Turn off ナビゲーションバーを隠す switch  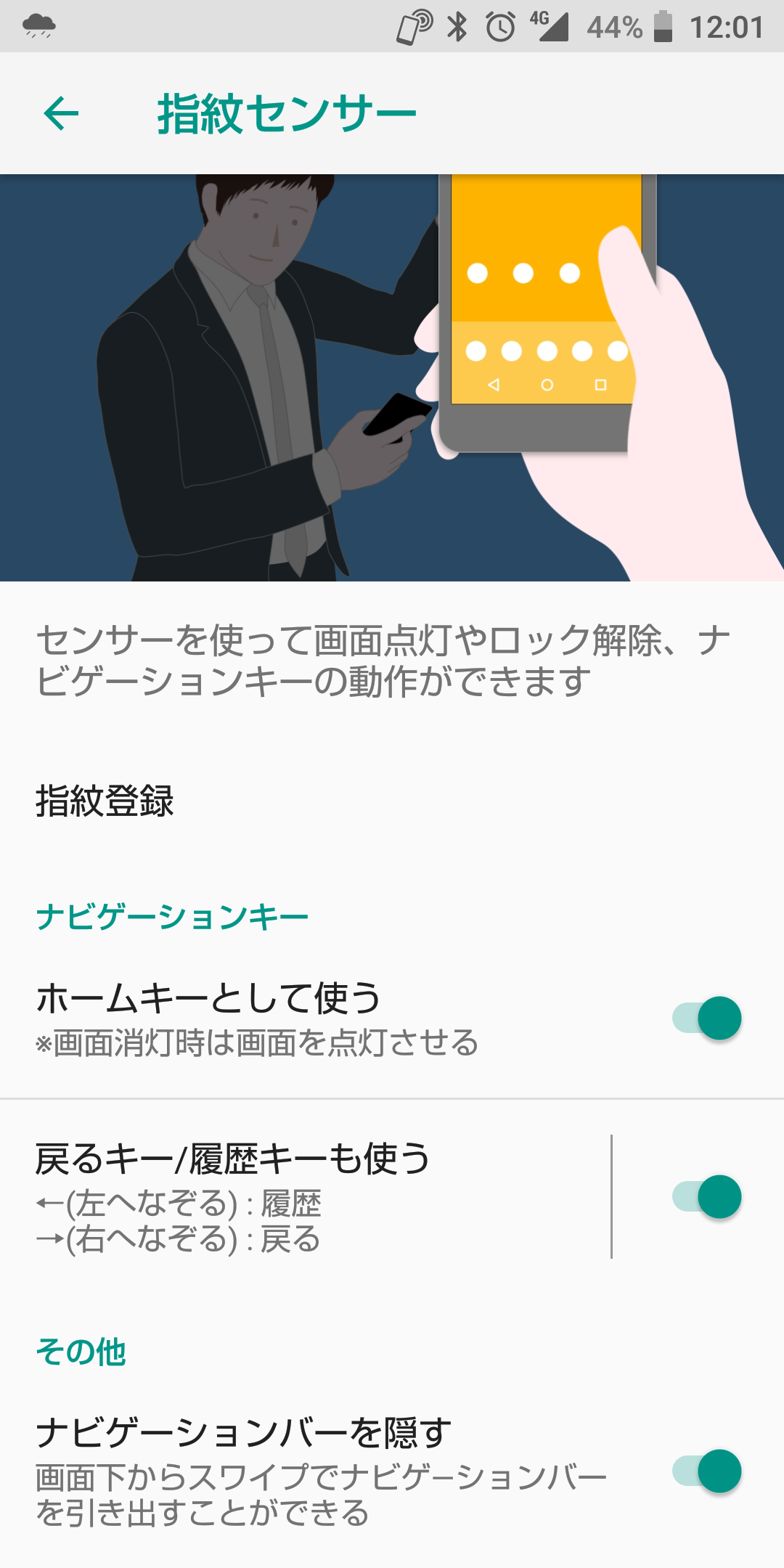706,1471
